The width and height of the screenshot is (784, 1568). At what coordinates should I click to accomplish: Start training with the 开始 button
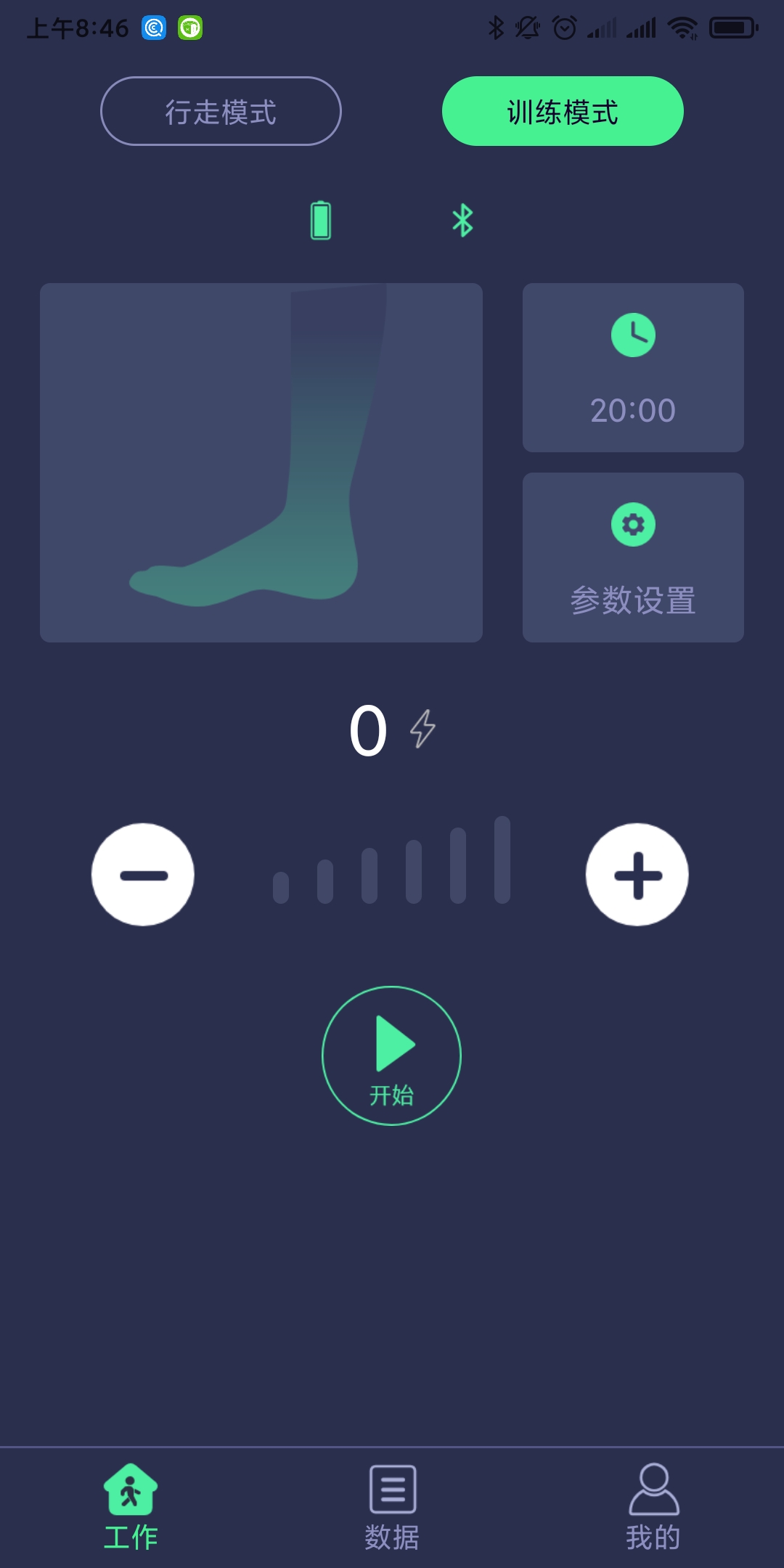click(391, 1055)
